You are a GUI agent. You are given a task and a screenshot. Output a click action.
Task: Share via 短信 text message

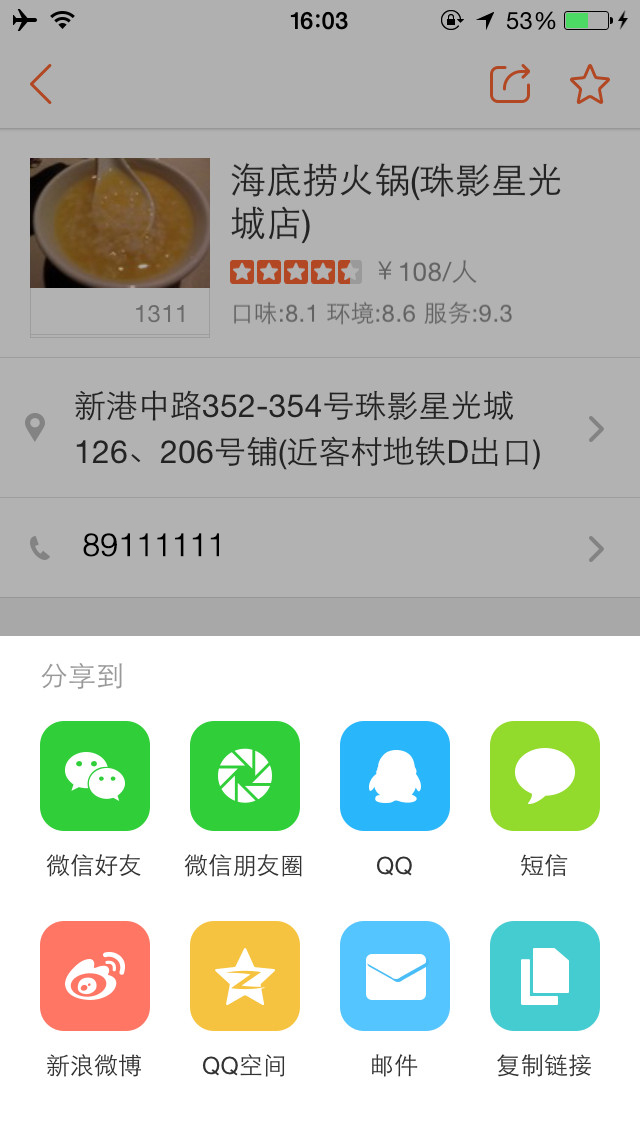pos(545,776)
